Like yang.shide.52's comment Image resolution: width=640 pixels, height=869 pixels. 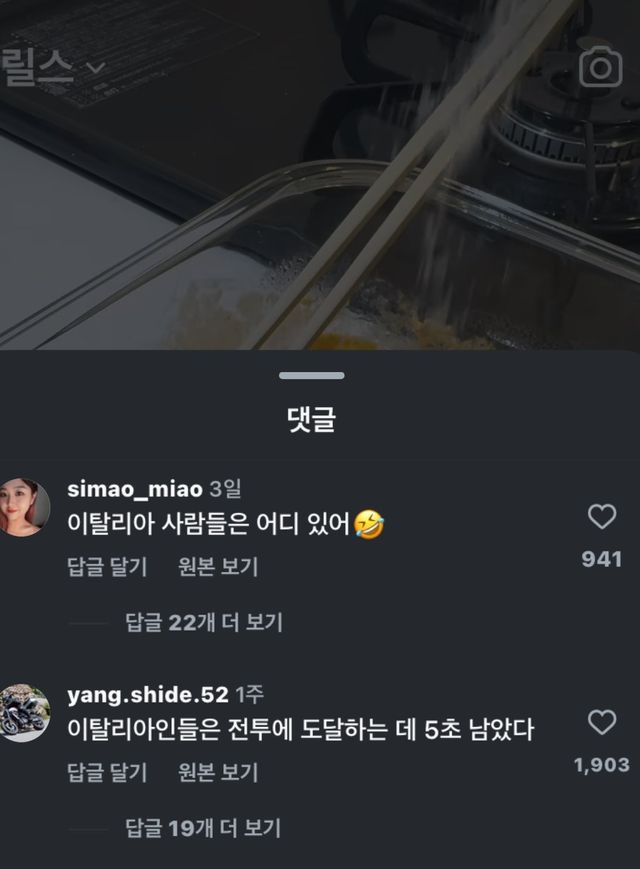[602, 723]
